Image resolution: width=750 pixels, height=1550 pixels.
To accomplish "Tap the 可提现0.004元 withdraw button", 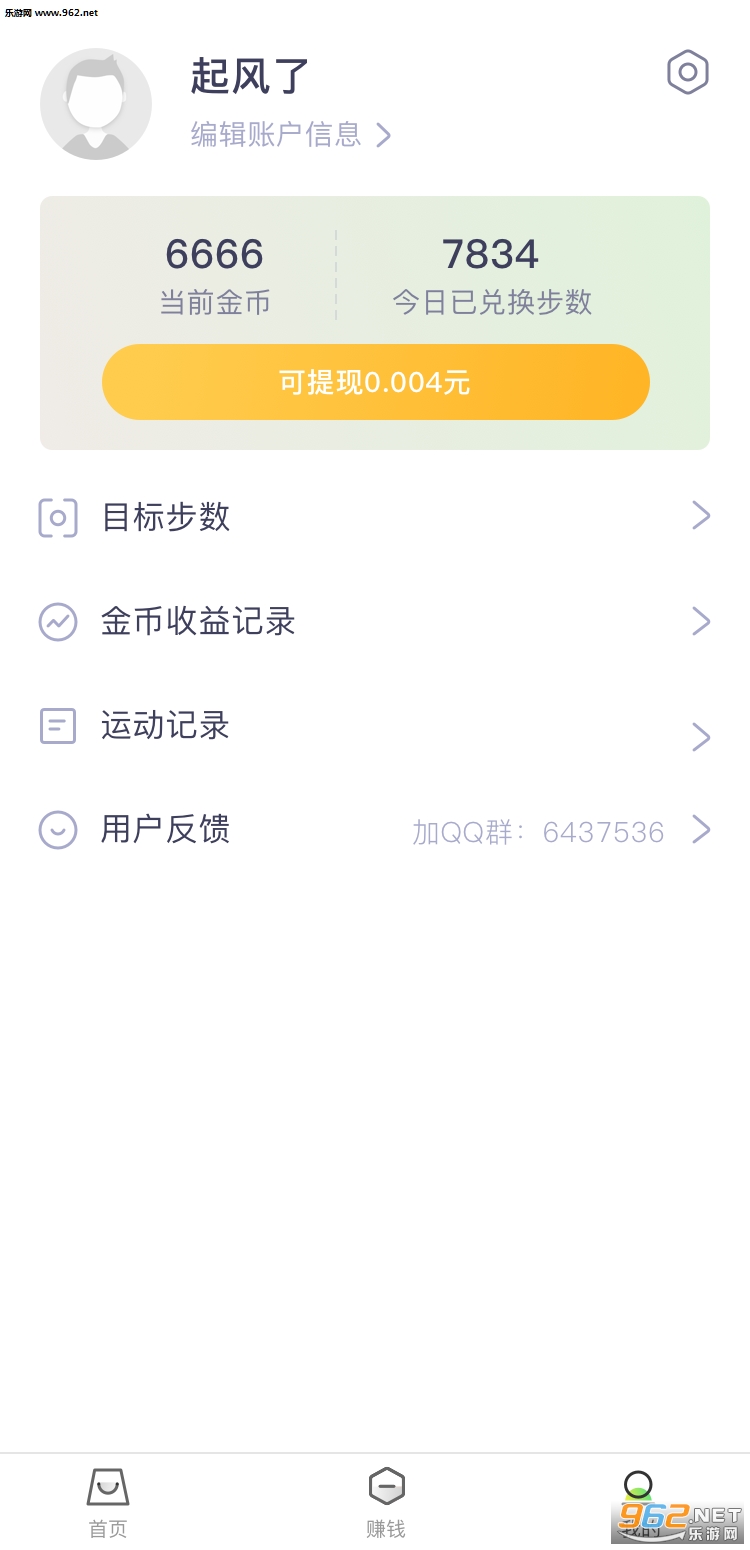I will [x=375, y=382].
